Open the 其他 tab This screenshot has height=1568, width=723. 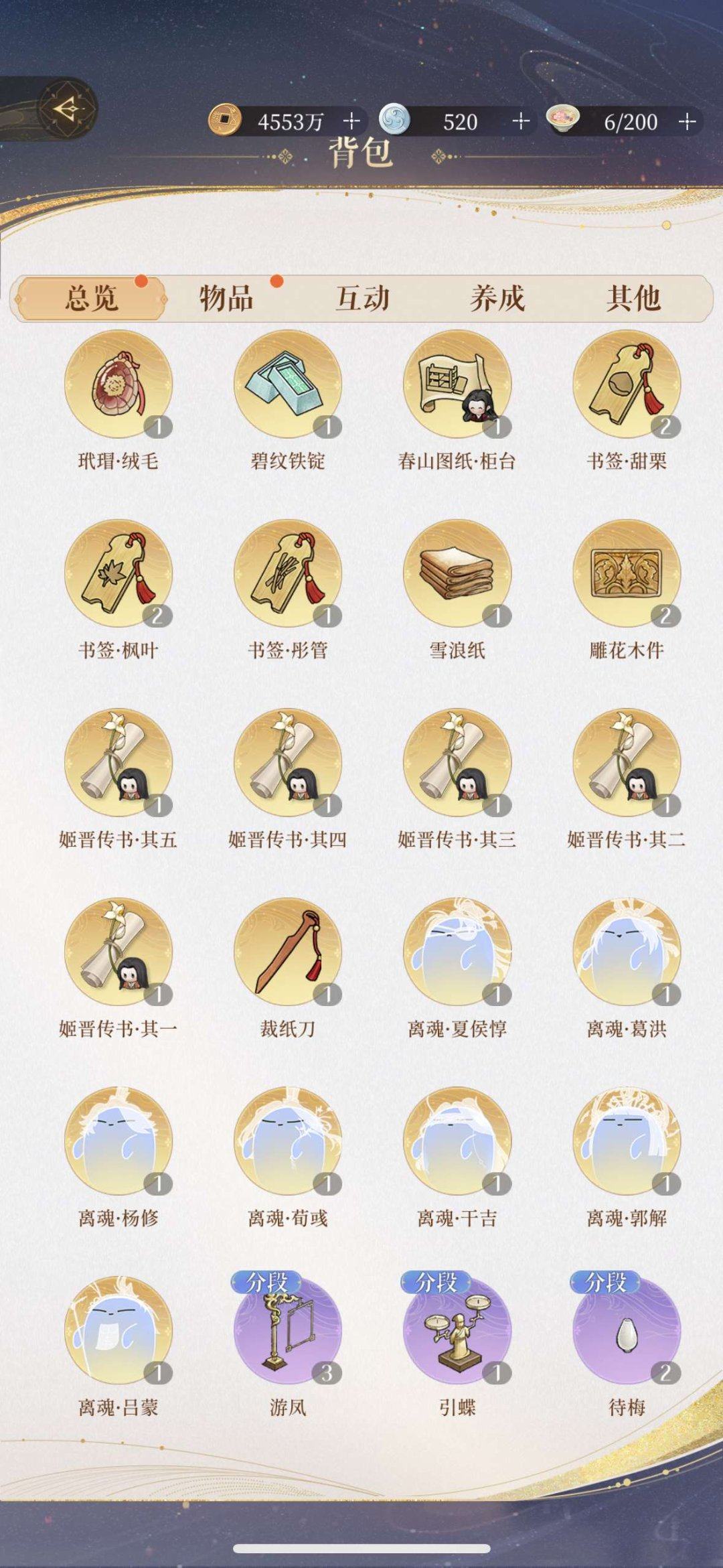click(634, 299)
